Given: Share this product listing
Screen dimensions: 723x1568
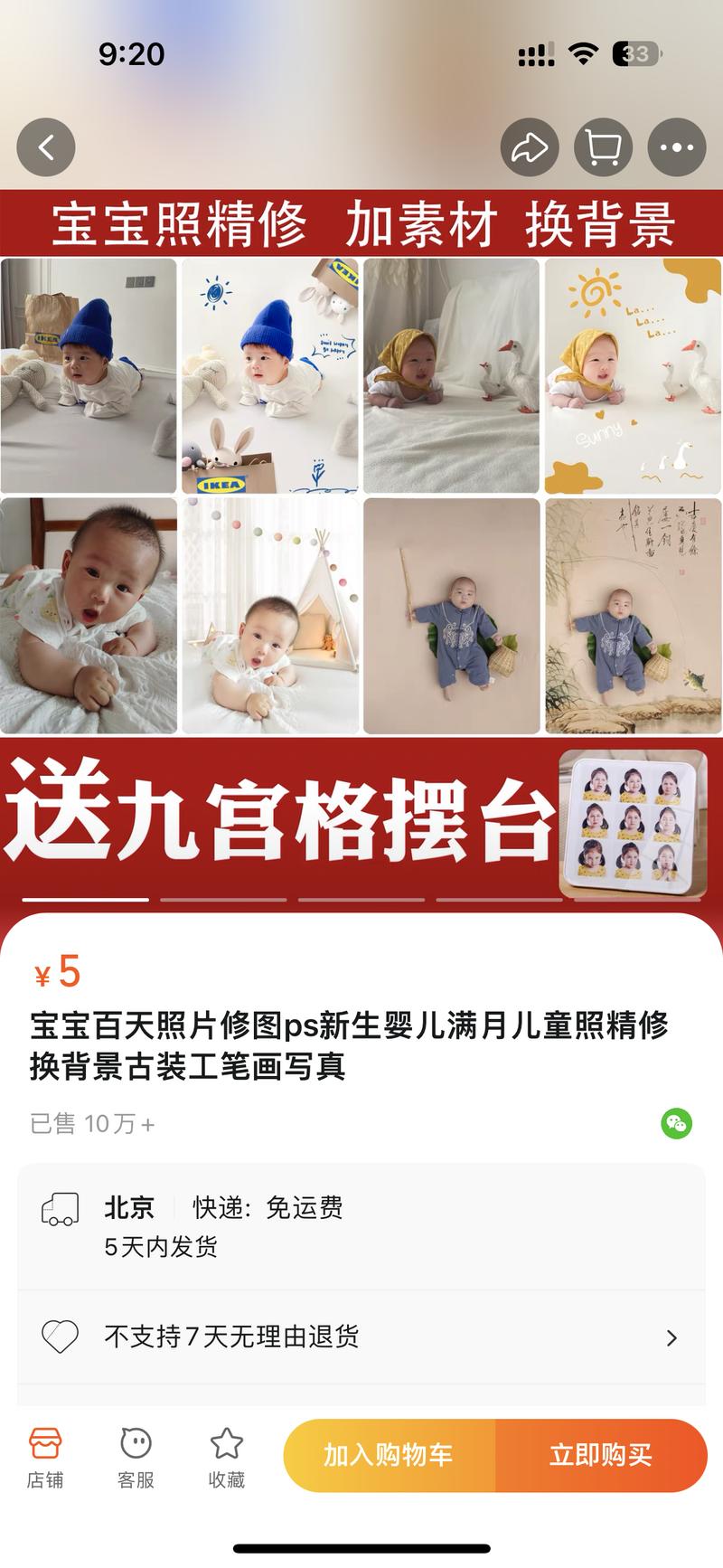Looking at the screenshot, I should 530,147.
